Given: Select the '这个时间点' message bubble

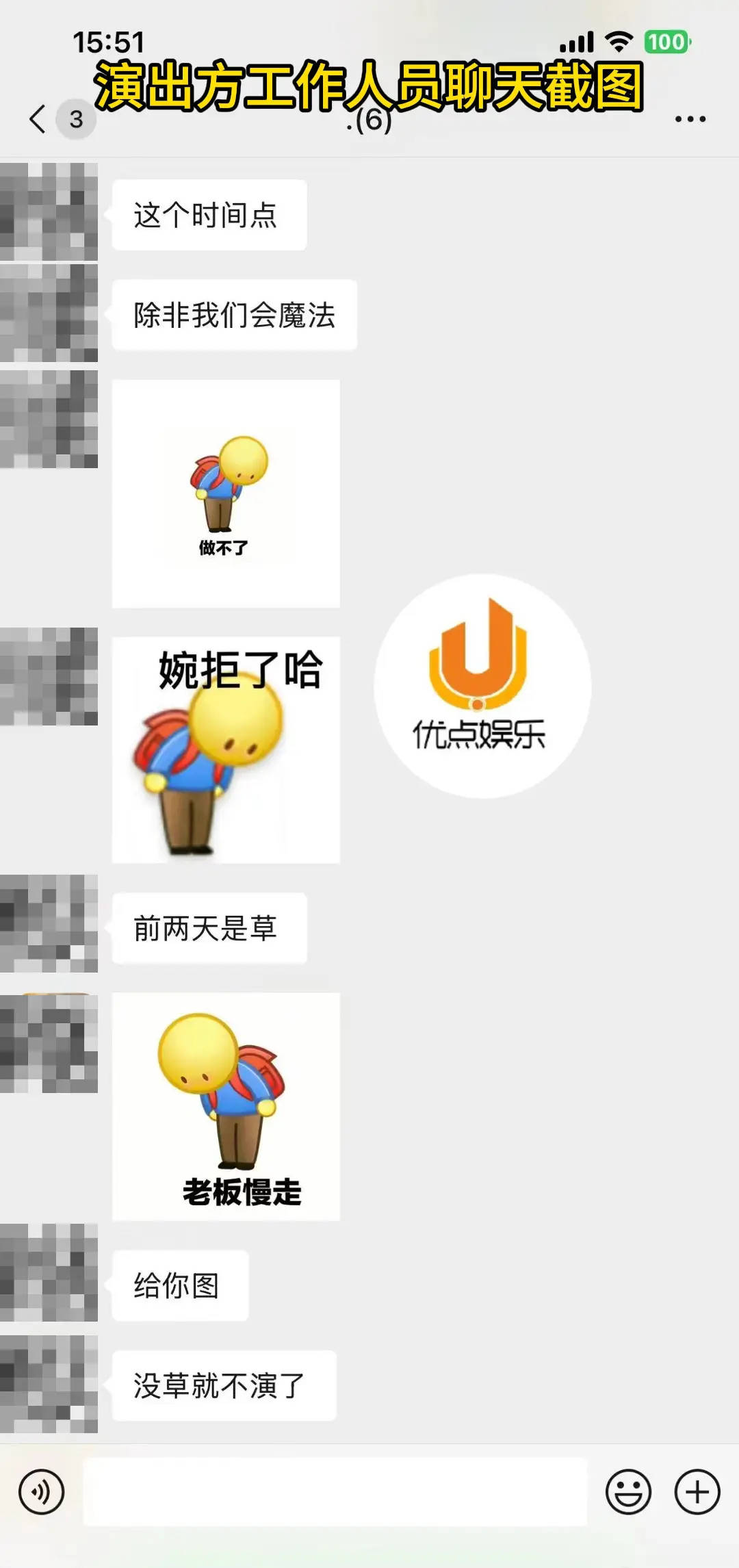Looking at the screenshot, I should pyautogui.click(x=209, y=215).
